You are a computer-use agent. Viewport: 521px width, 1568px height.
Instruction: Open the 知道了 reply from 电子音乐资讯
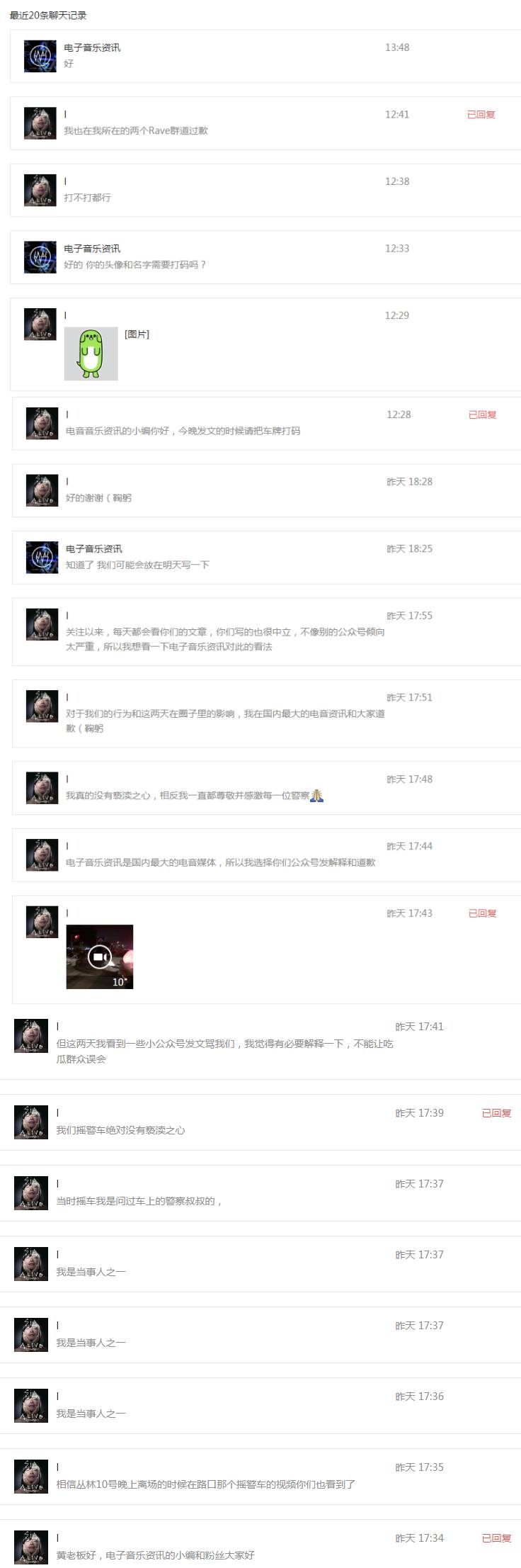coord(137,565)
